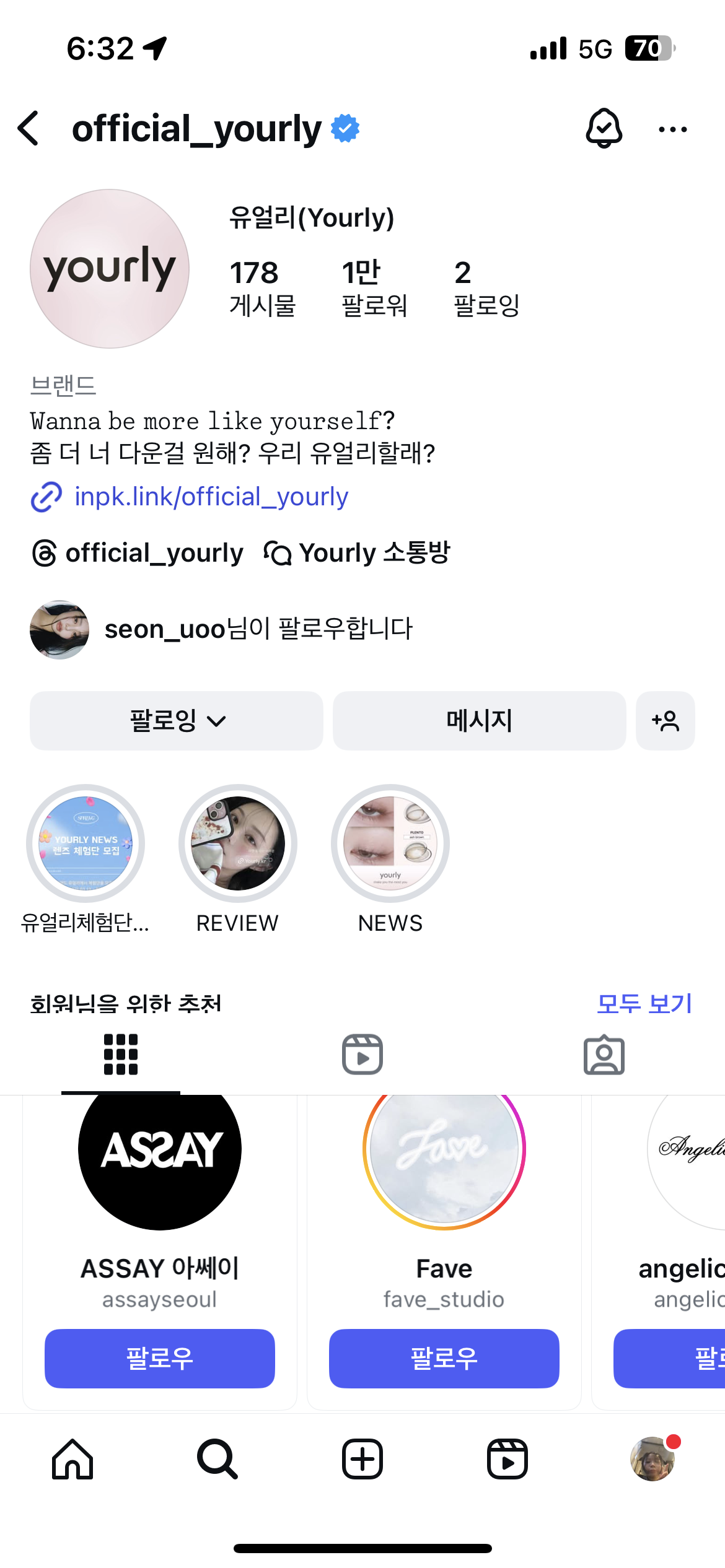Switch to the tagged posts tab
The width and height of the screenshot is (725, 1568).
point(604,1054)
